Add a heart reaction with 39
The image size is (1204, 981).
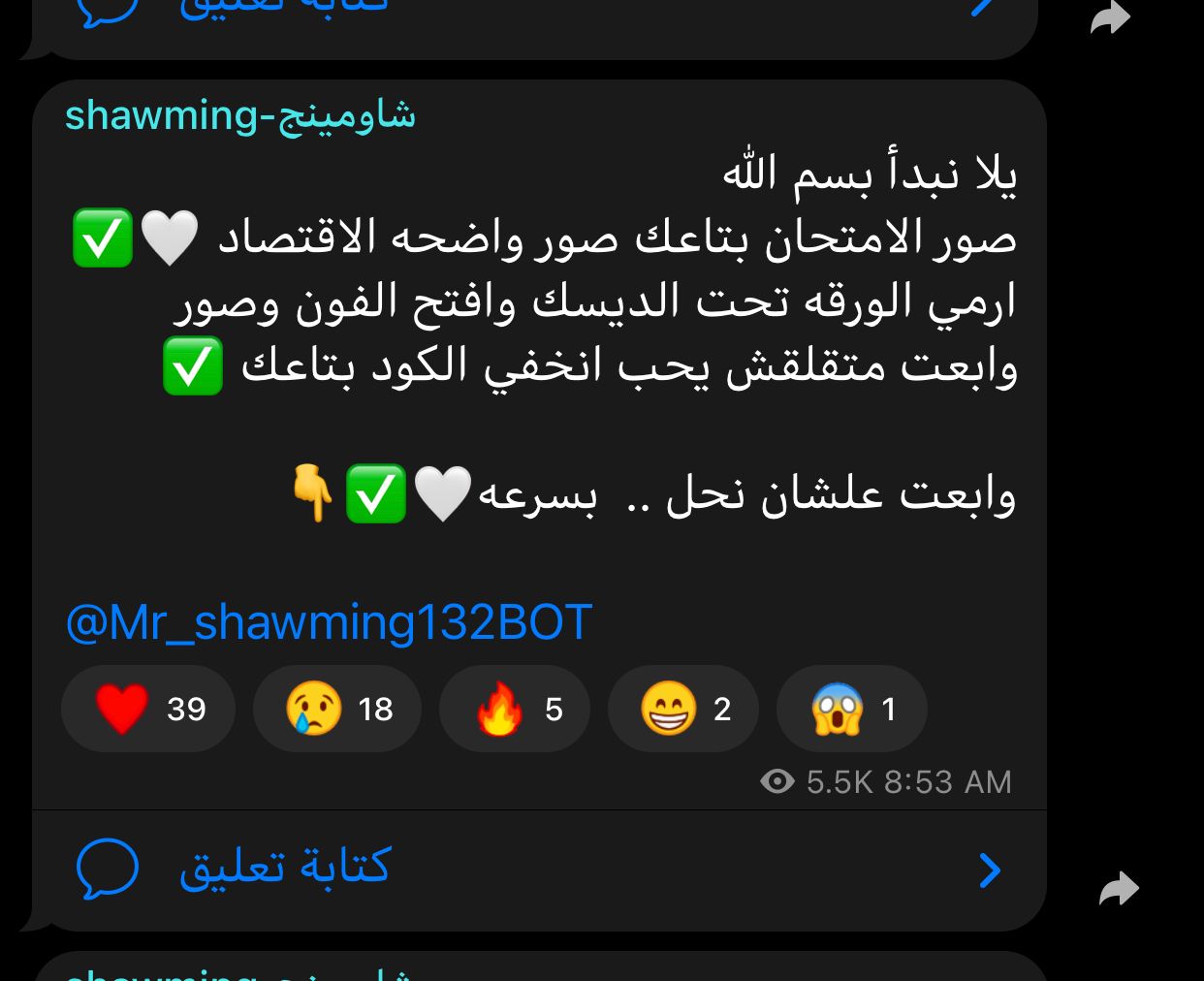pos(148,709)
